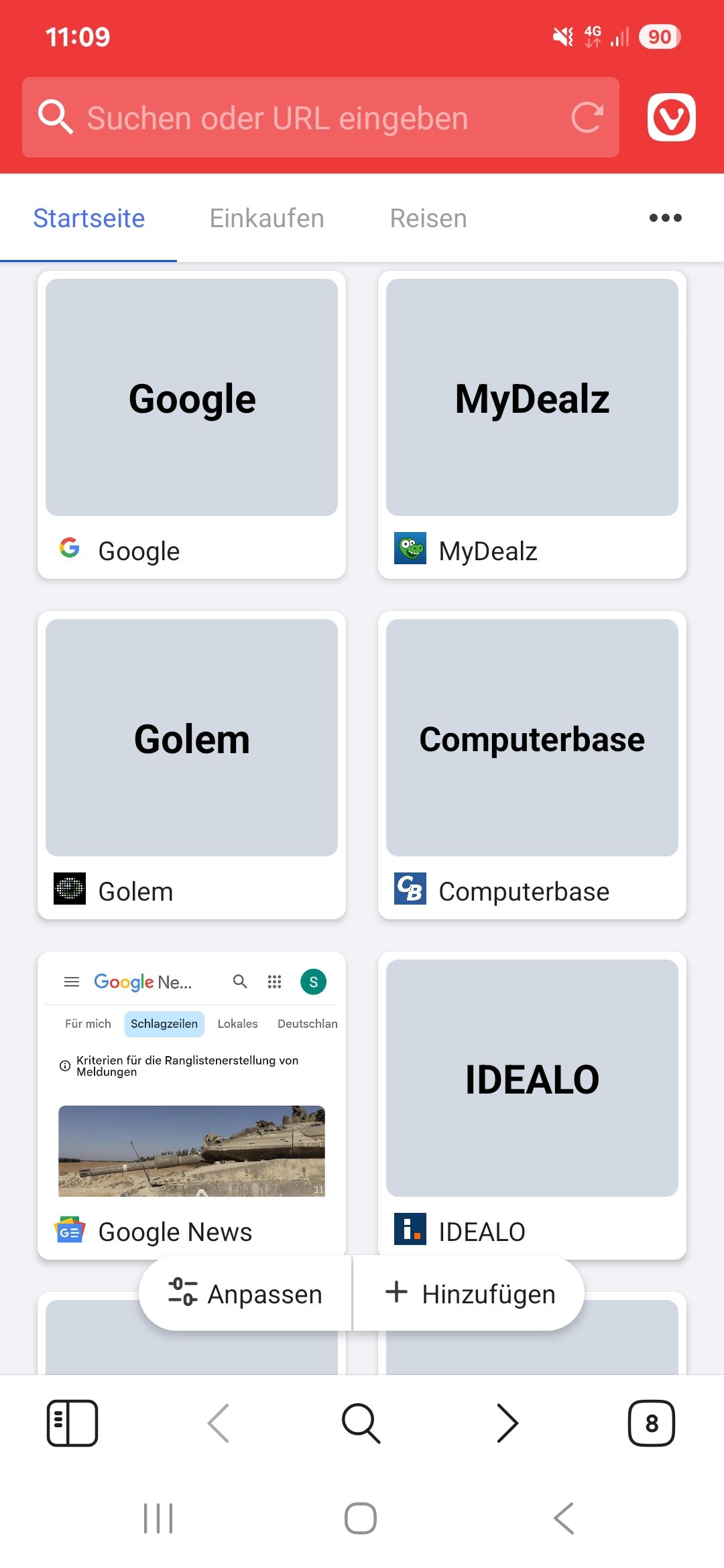Open the three-dot overflow for speed dial groups
Screen dimensions: 724x1568
[x=665, y=218]
